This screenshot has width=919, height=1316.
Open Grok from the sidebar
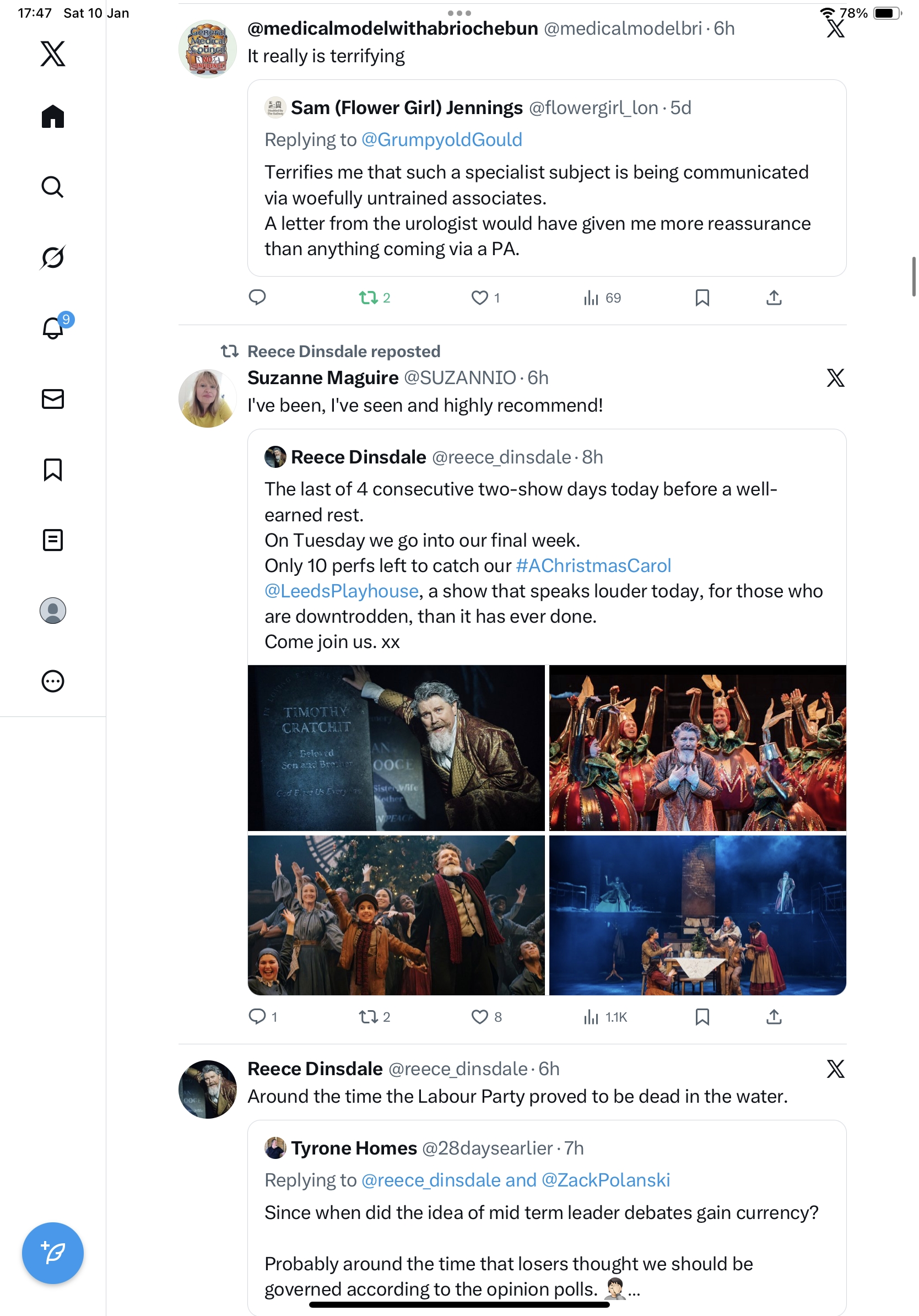(x=53, y=257)
